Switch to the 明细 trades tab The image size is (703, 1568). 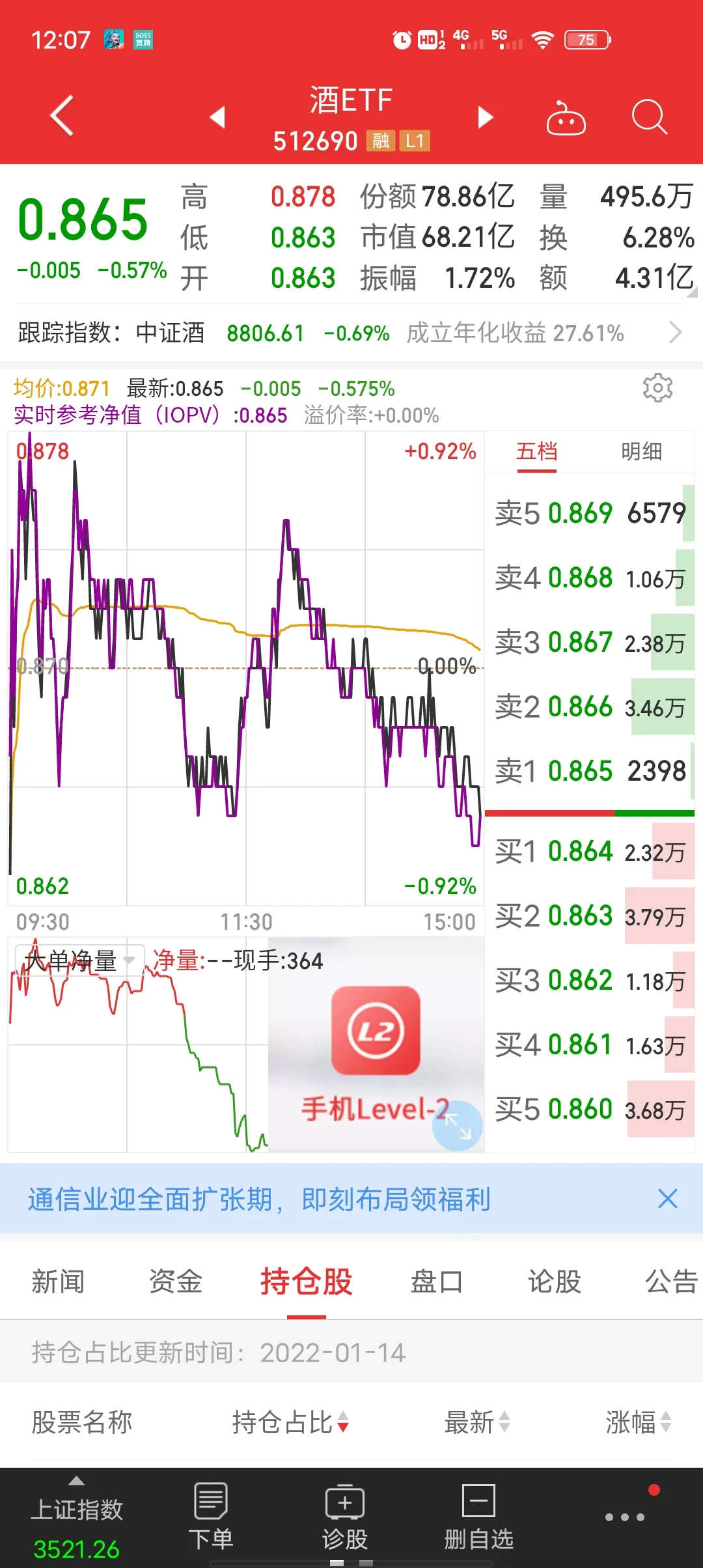pyautogui.click(x=641, y=451)
